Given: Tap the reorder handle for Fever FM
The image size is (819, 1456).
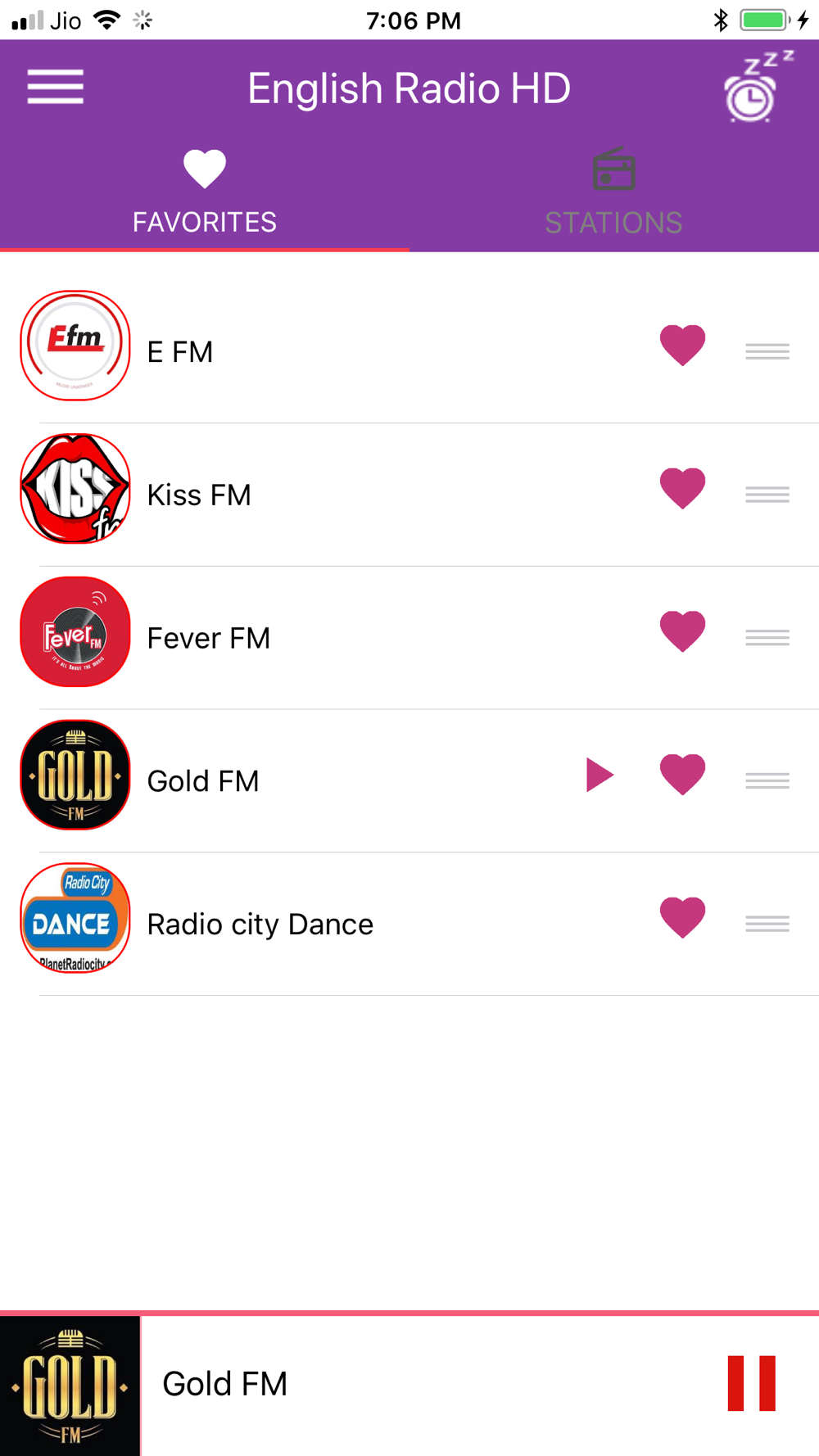Looking at the screenshot, I should coord(767,637).
